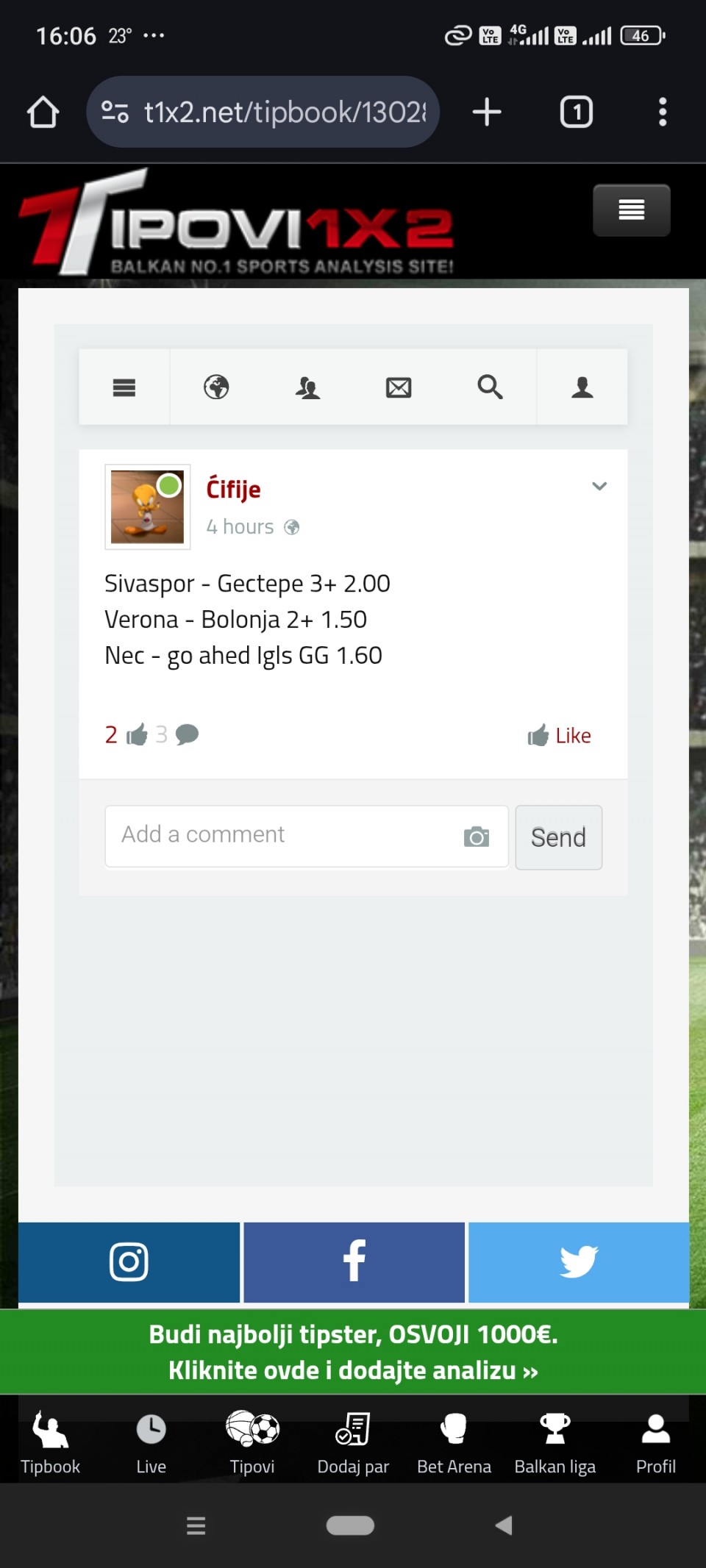Expand the post options chevron

[599, 486]
